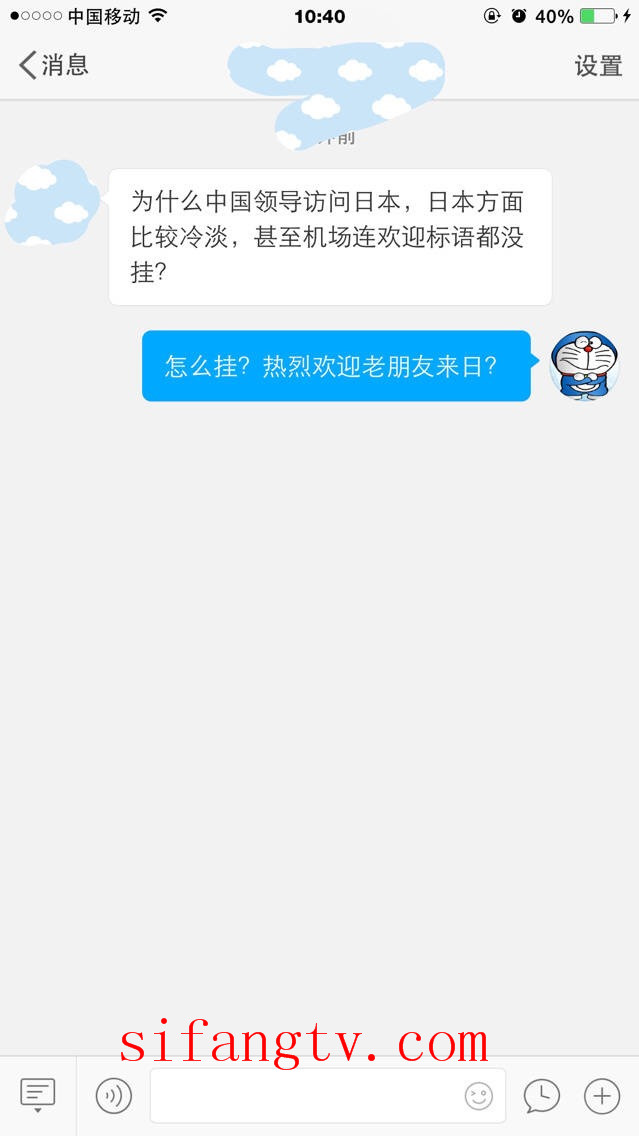Image resolution: width=639 pixels, height=1136 pixels.
Task: Tap the clock icon beside the input box
Action: click(x=542, y=1096)
